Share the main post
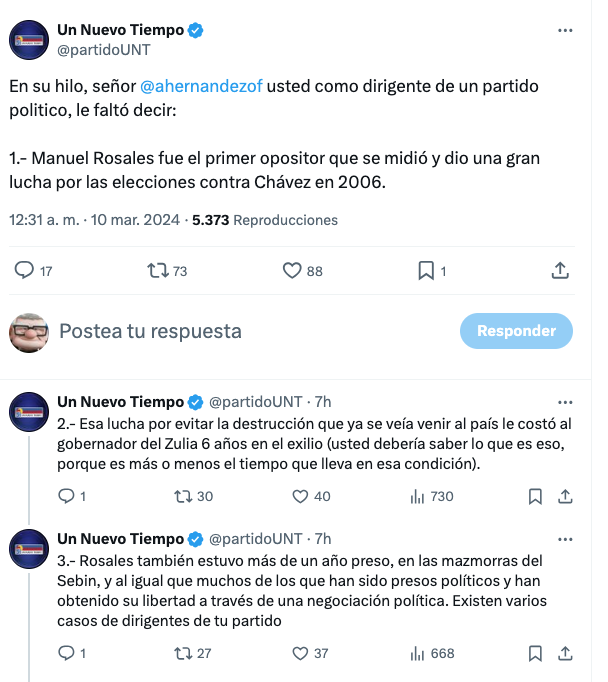 [561, 270]
